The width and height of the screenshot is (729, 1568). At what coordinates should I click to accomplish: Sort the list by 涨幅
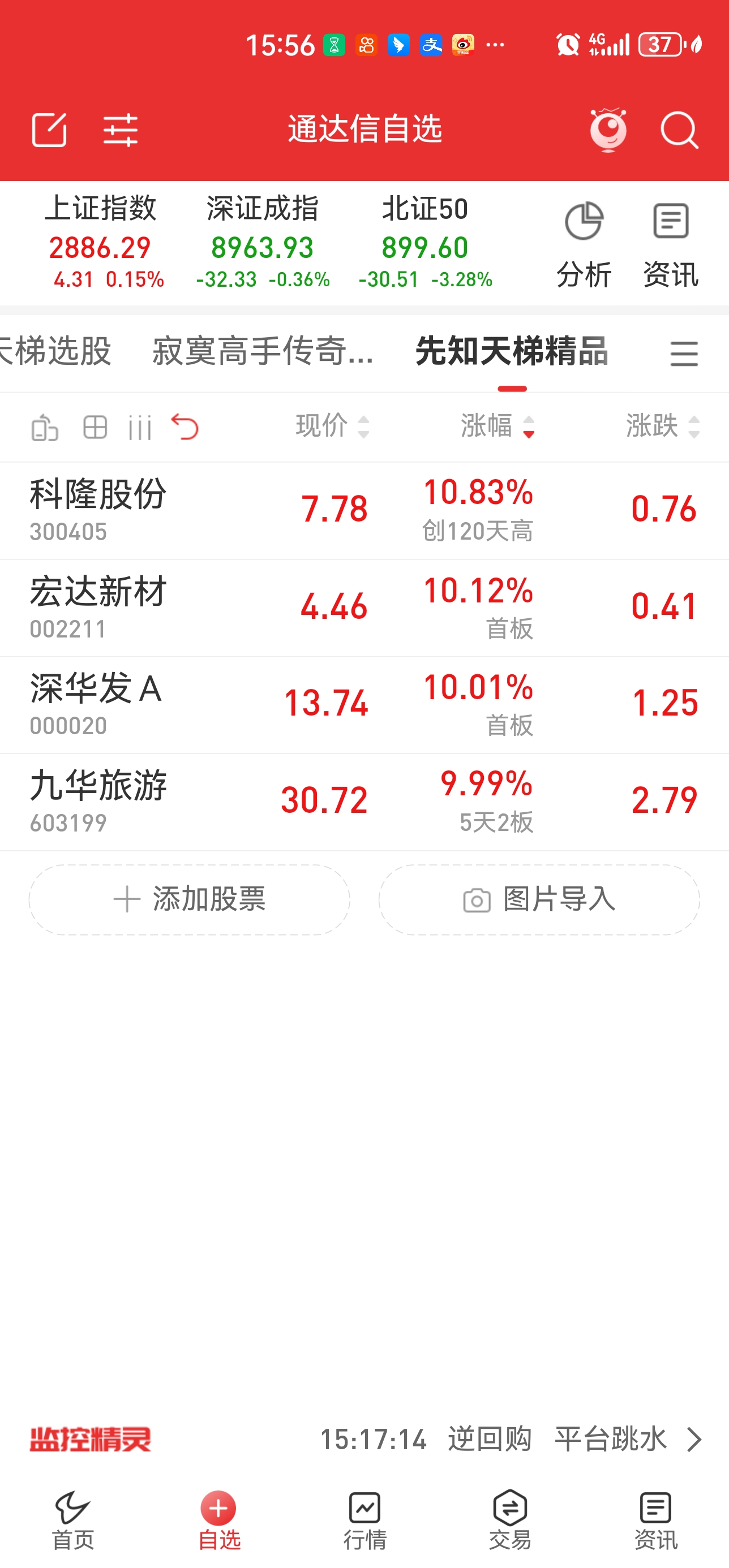pos(497,426)
